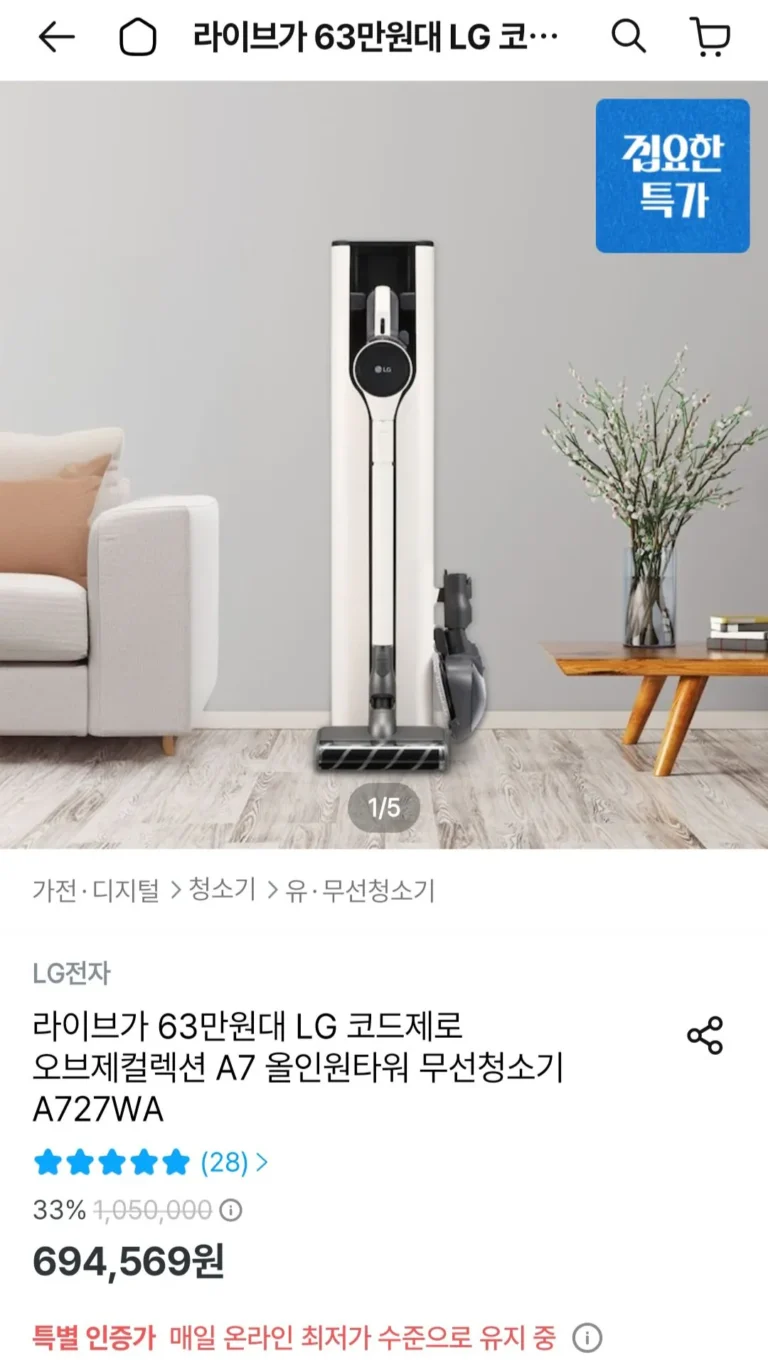Show info about the 1,050,000 original price
Image resolution: width=768 pixels, height=1365 pixels.
click(231, 1211)
